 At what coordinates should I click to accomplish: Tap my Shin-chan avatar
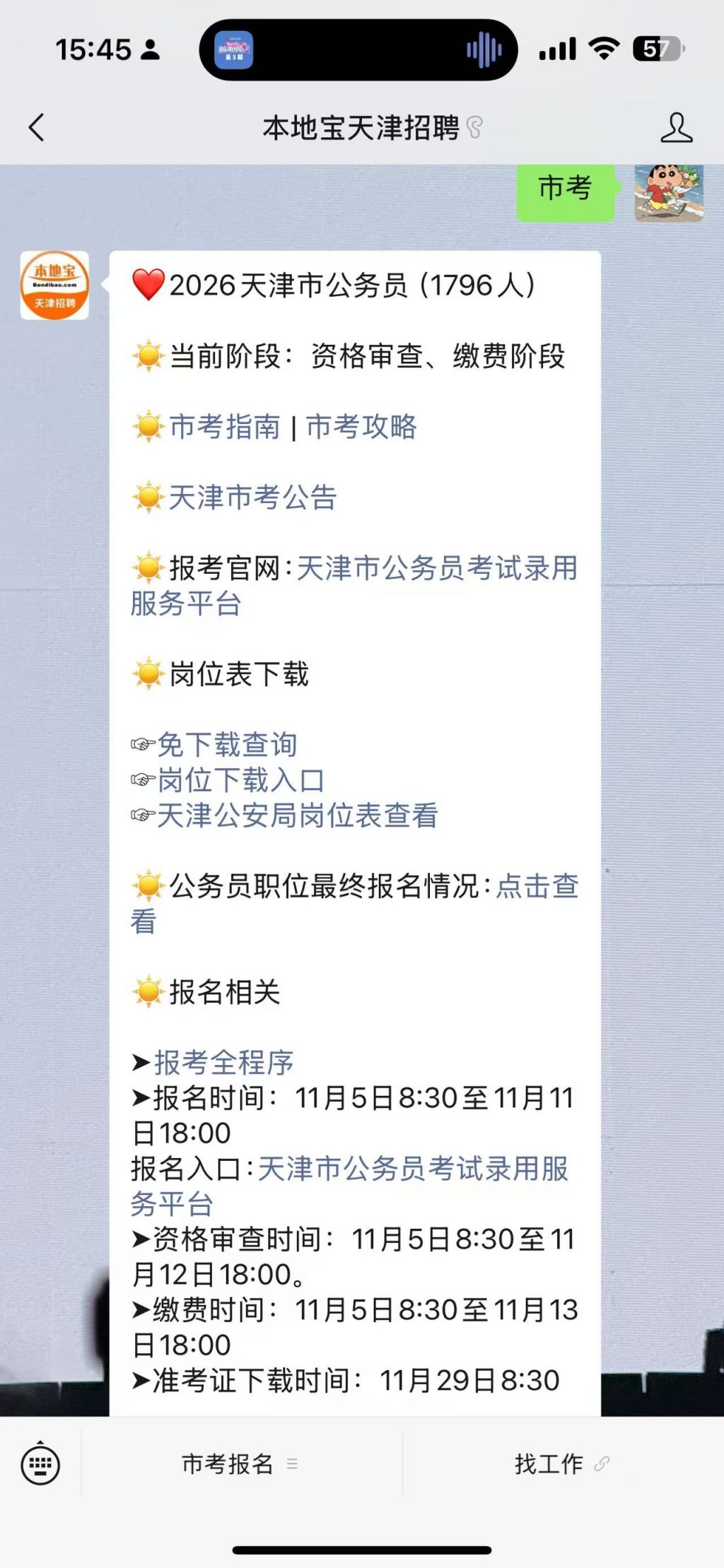668,192
